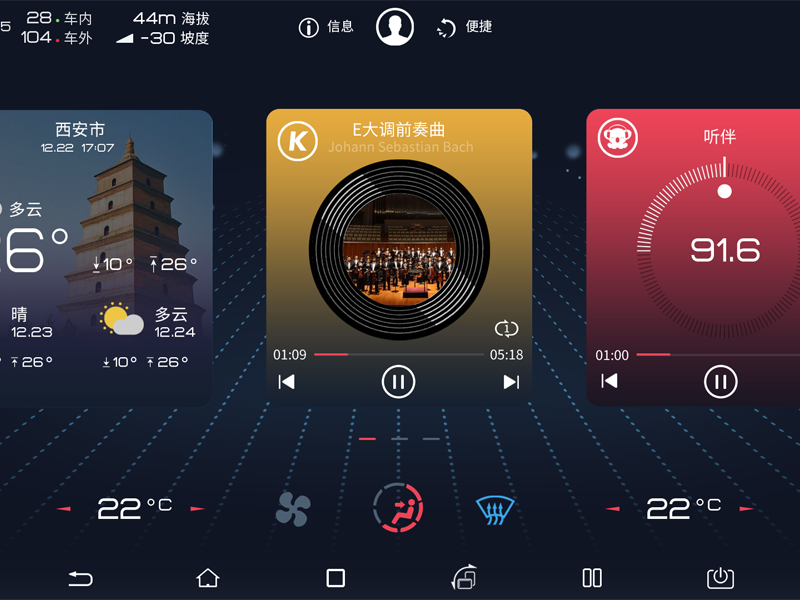
Task: Open the fan speed control
Action: [293, 509]
